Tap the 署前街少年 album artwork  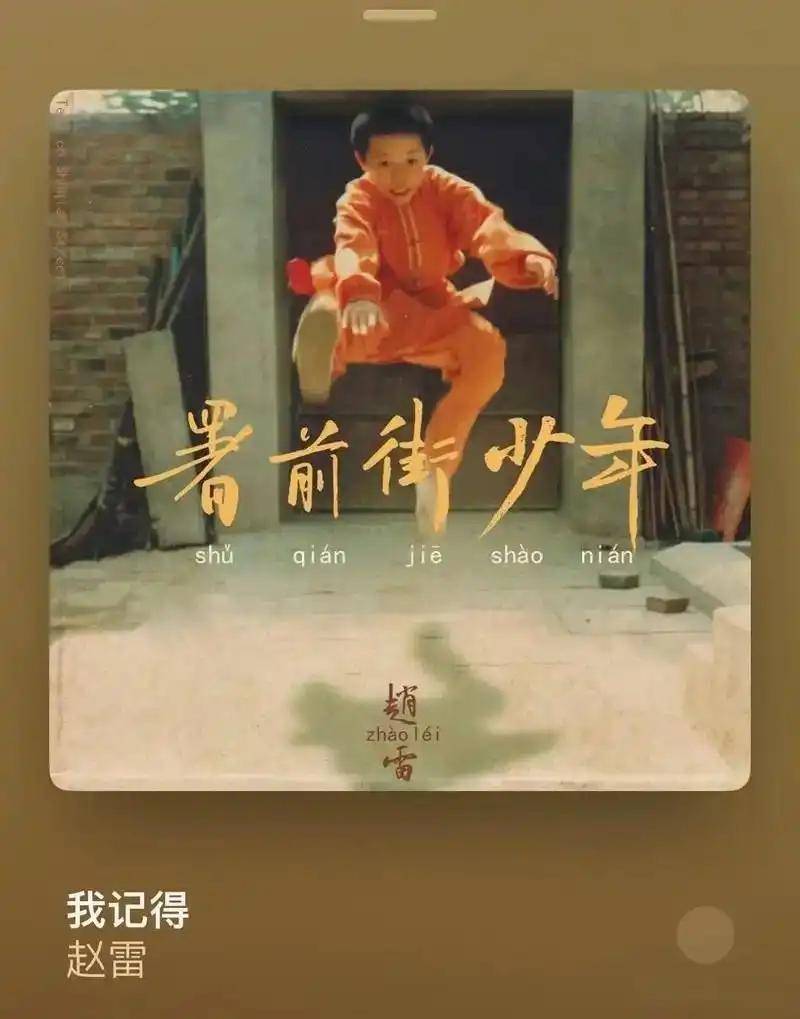pos(400,440)
